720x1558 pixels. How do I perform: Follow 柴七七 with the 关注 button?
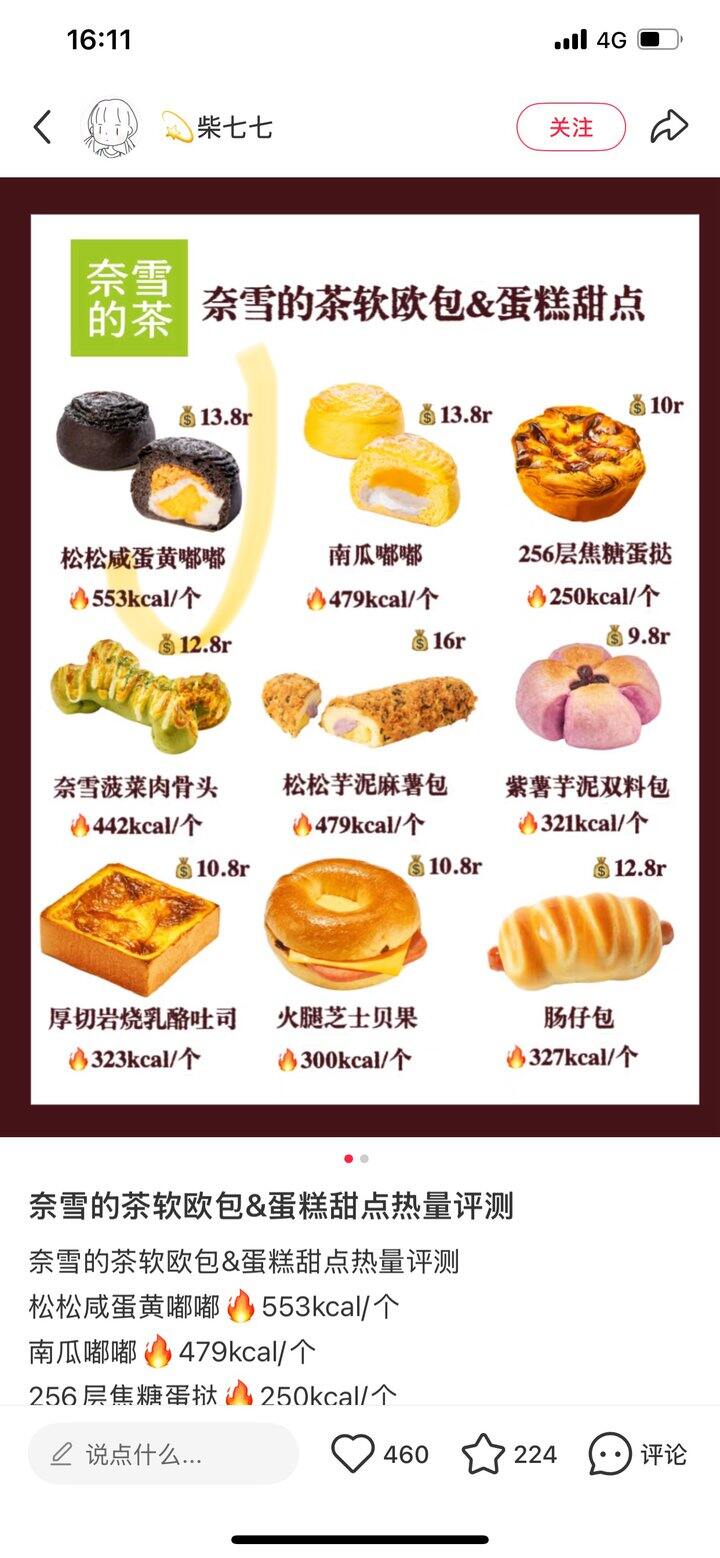[x=570, y=127]
